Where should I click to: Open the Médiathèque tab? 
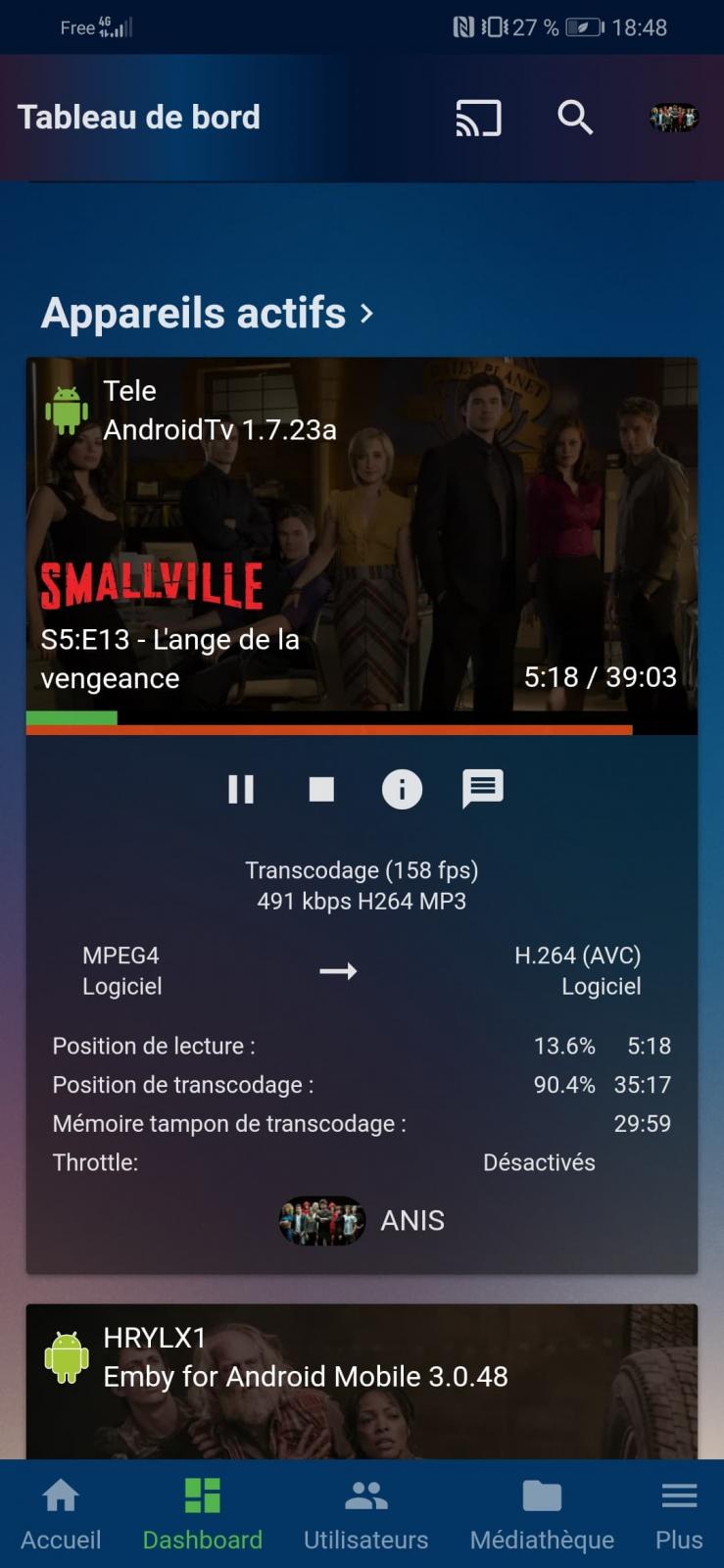coord(542,1515)
